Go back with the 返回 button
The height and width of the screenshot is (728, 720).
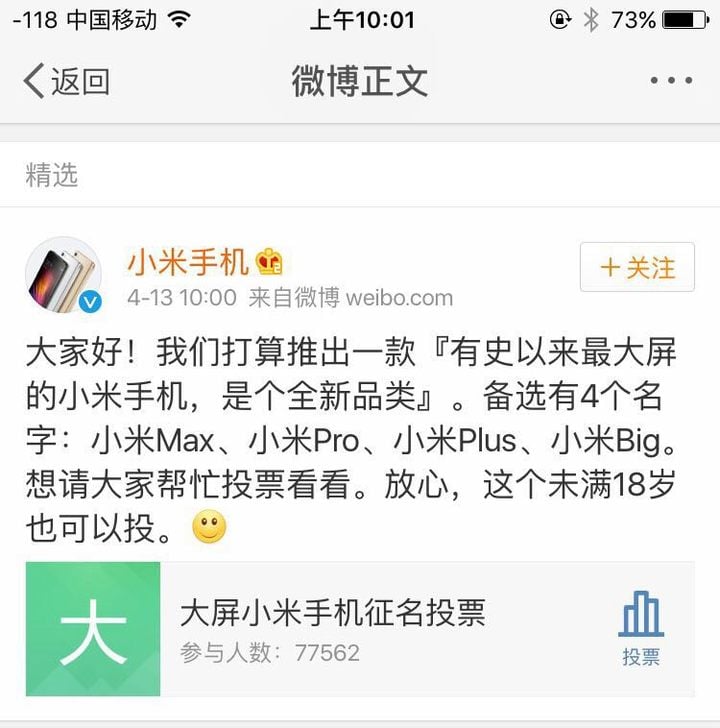(66, 81)
